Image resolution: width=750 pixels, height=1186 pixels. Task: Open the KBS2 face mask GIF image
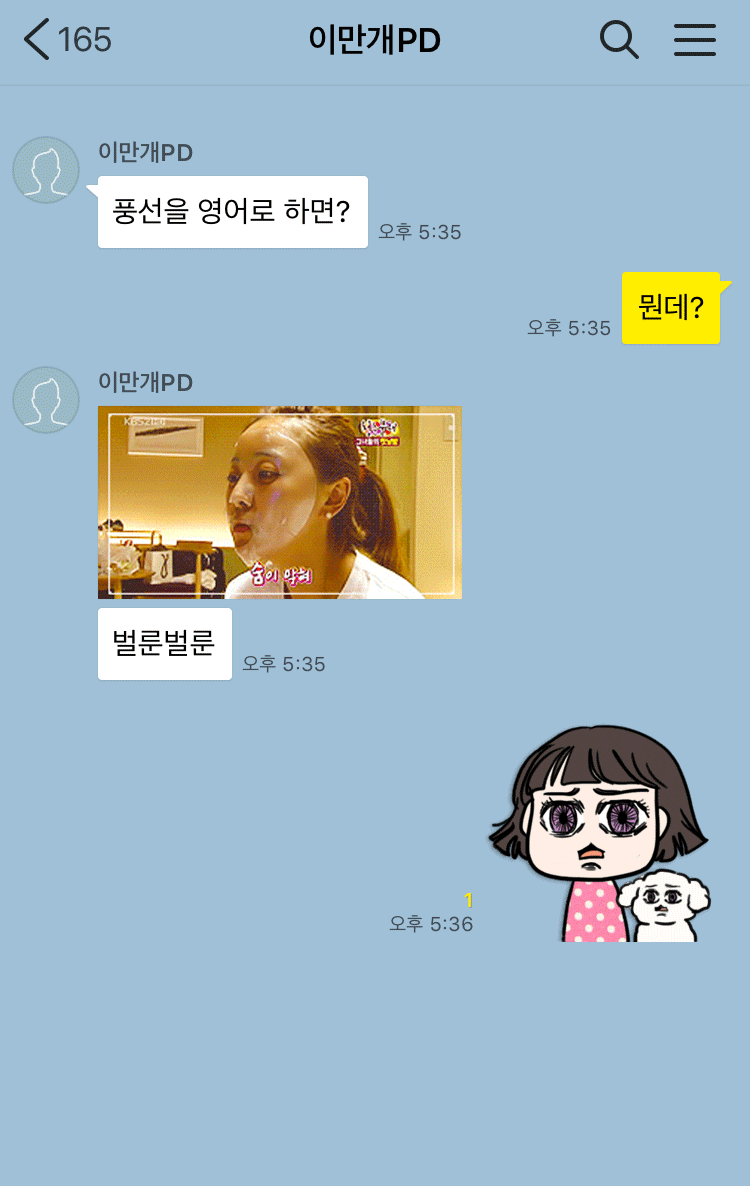(279, 502)
